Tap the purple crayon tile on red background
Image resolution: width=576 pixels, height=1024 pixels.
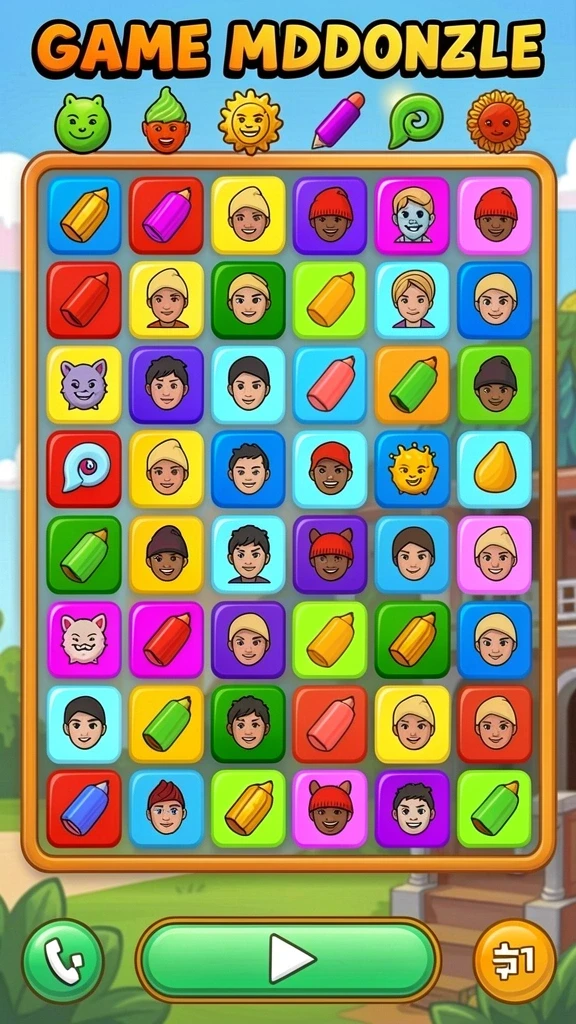pos(166,215)
